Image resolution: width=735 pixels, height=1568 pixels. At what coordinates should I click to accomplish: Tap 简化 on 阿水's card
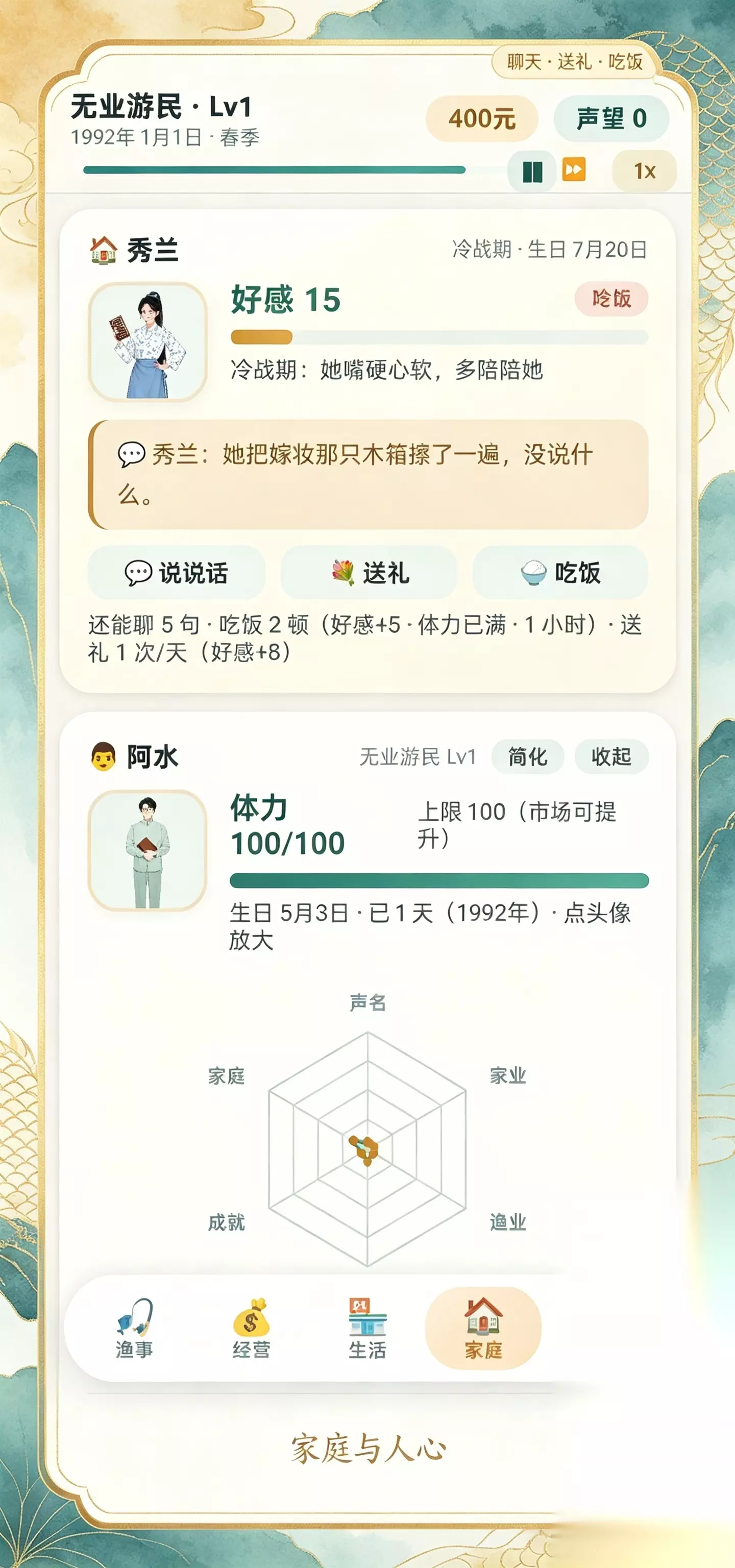(528, 756)
